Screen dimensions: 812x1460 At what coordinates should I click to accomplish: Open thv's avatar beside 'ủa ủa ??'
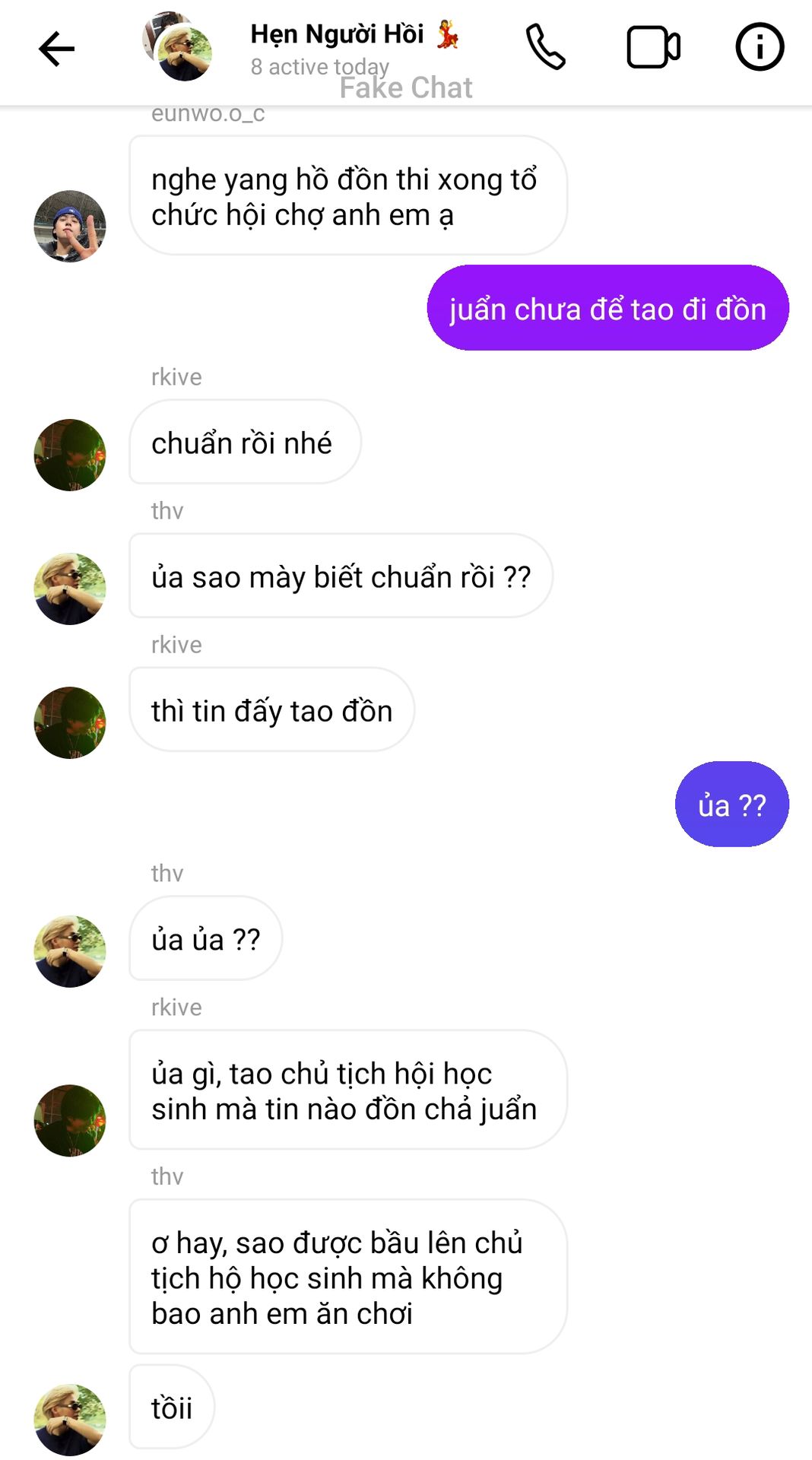70,951
